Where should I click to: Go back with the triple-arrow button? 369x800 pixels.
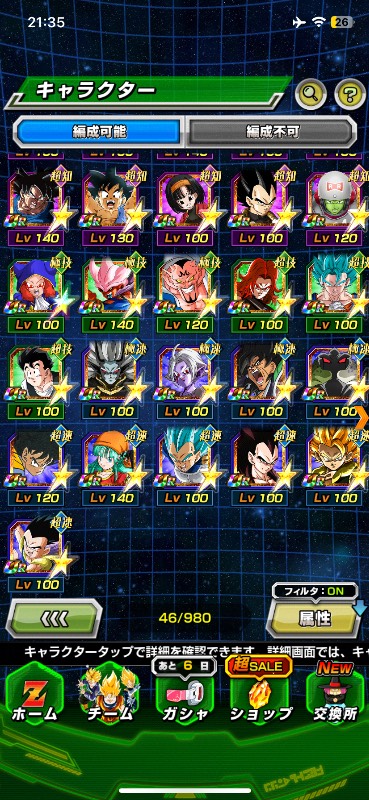(x=54, y=618)
